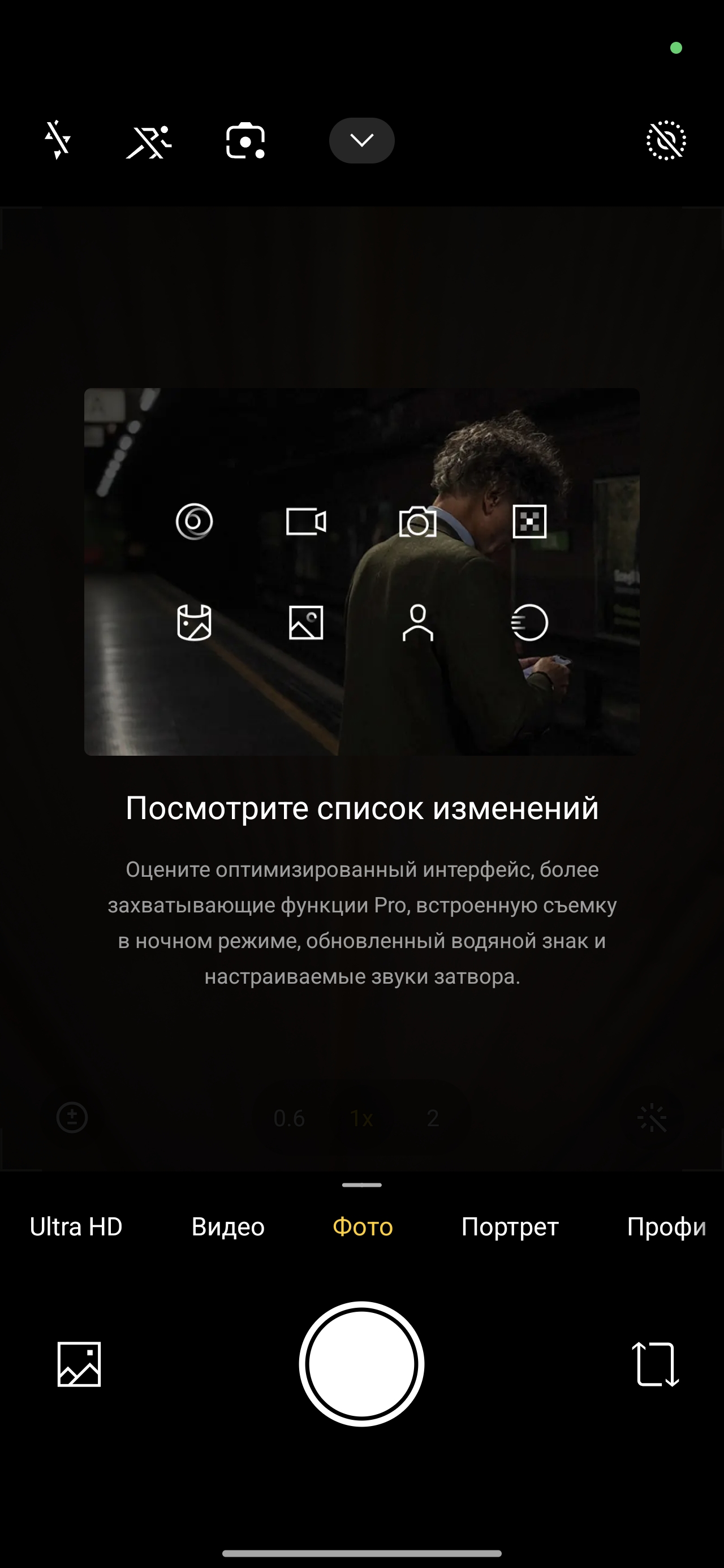Open the changelog card Посмотрите список изменений
The height and width of the screenshot is (1568, 724).
coord(361,808)
